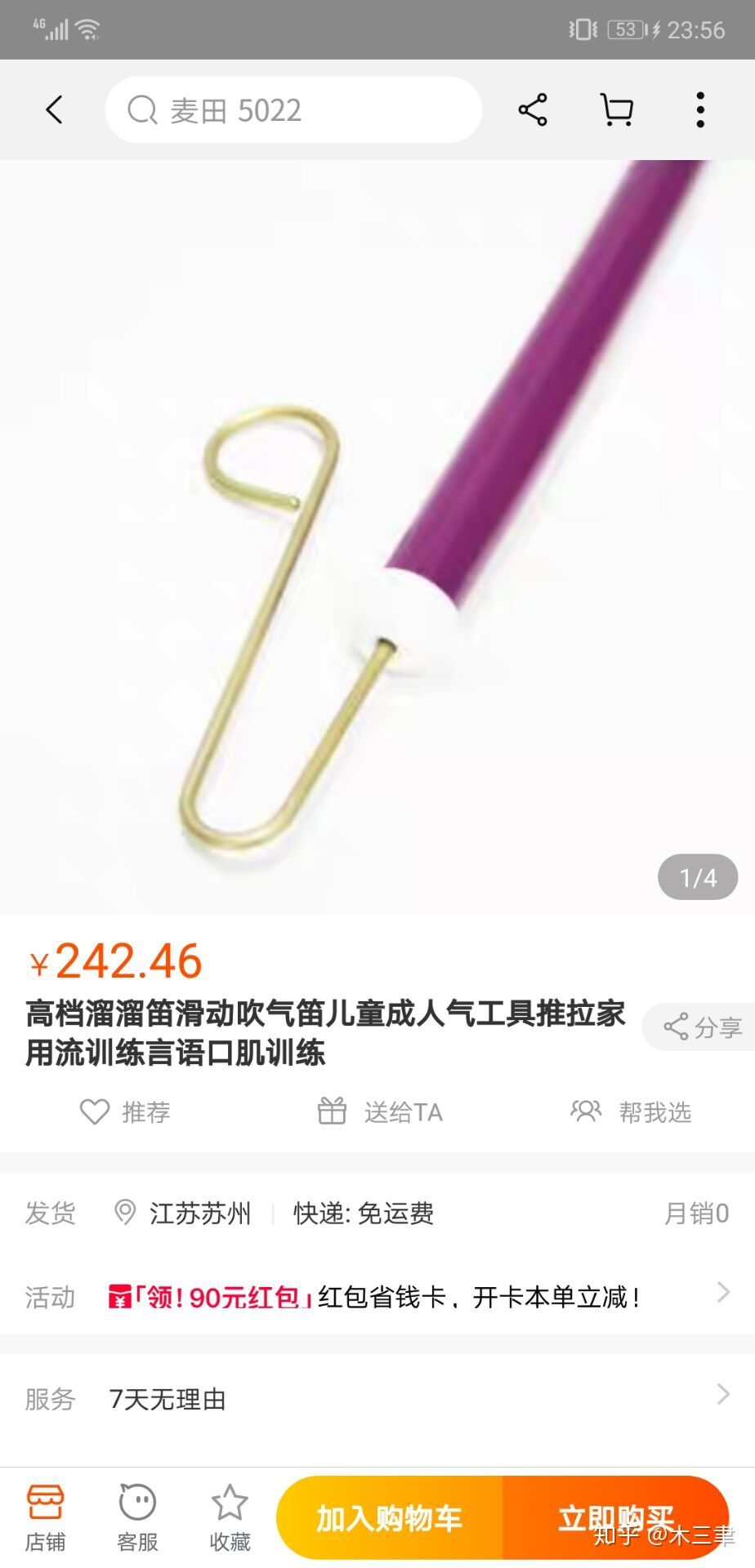
Task: Tap the search magnifier in search bar
Action: [x=143, y=110]
